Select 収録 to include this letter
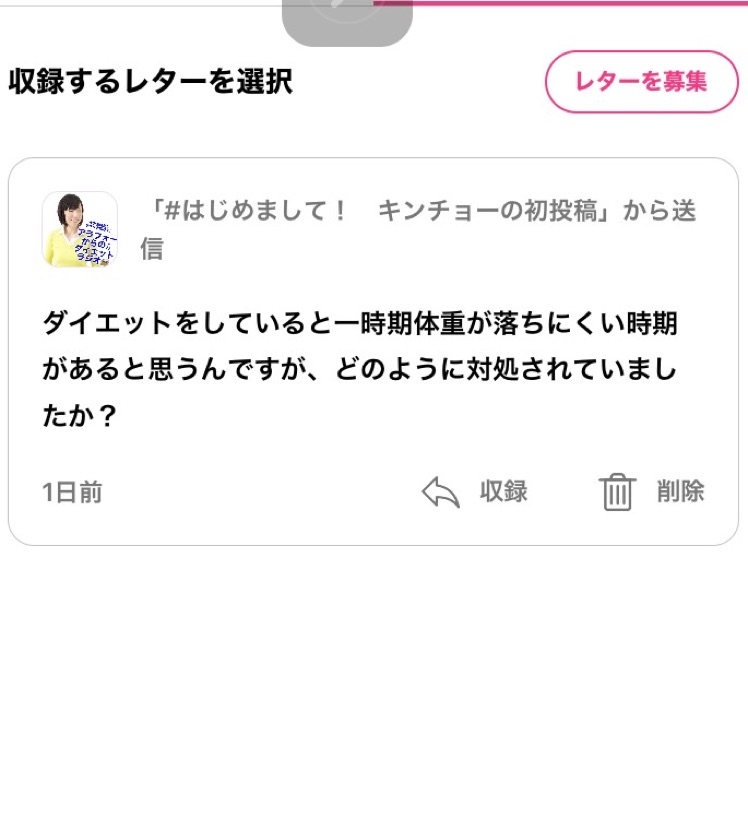748x820 pixels. (475, 492)
